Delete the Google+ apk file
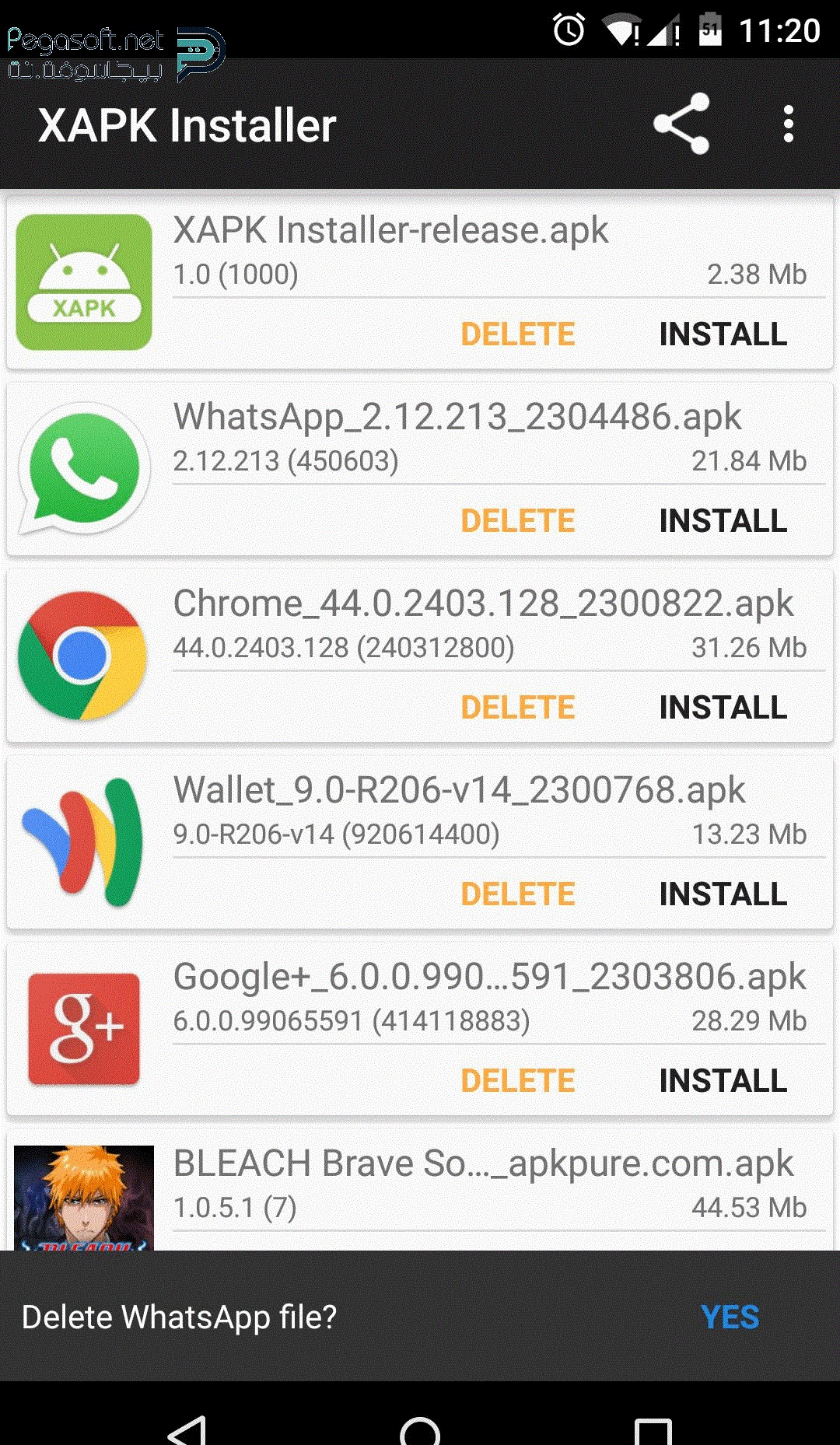The height and width of the screenshot is (1445, 840). pyautogui.click(x=517, y=1081)
